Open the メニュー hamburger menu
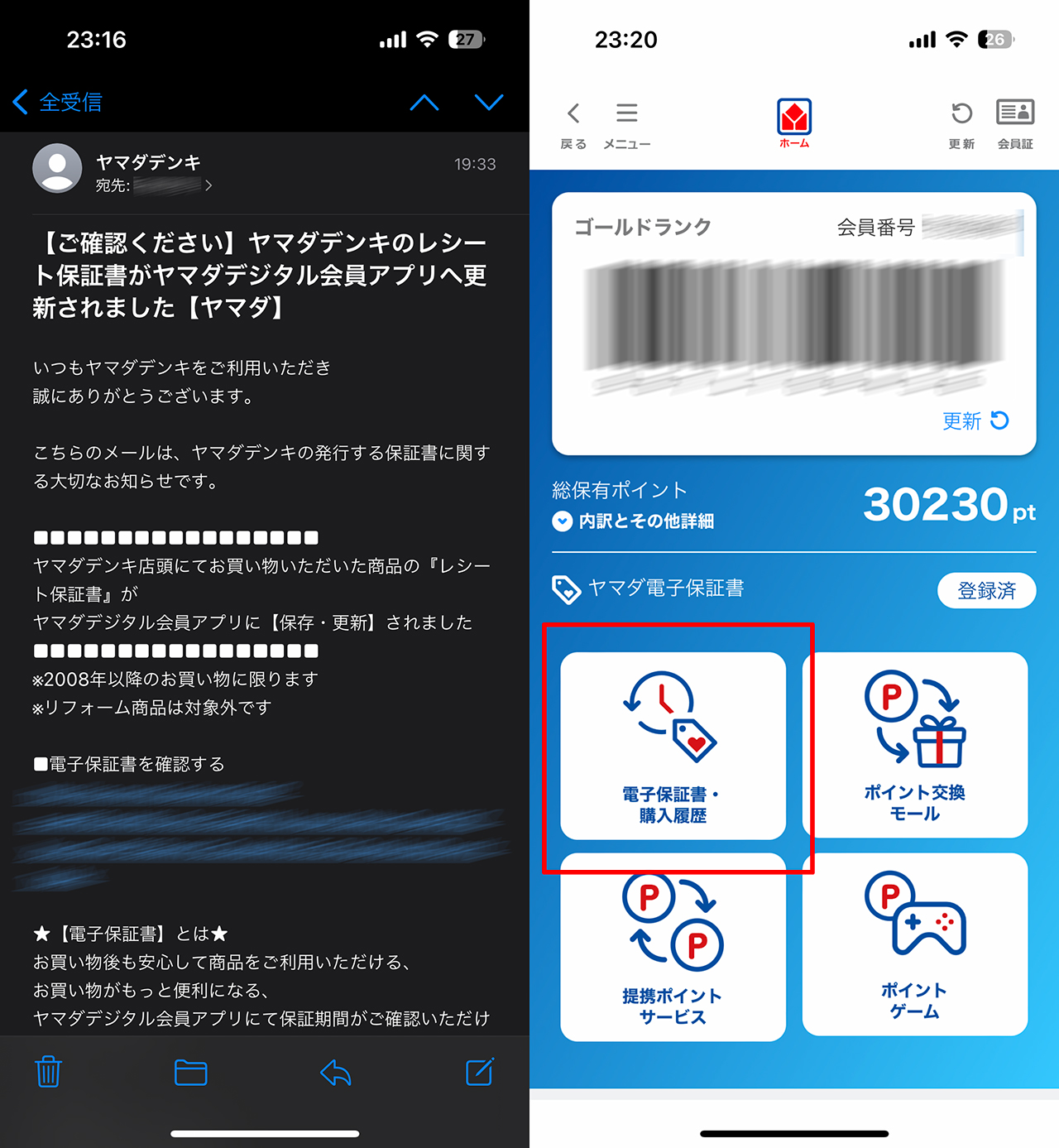Screen dimensions: 1059x1148 pyautogui.click(x=627, y=124)
